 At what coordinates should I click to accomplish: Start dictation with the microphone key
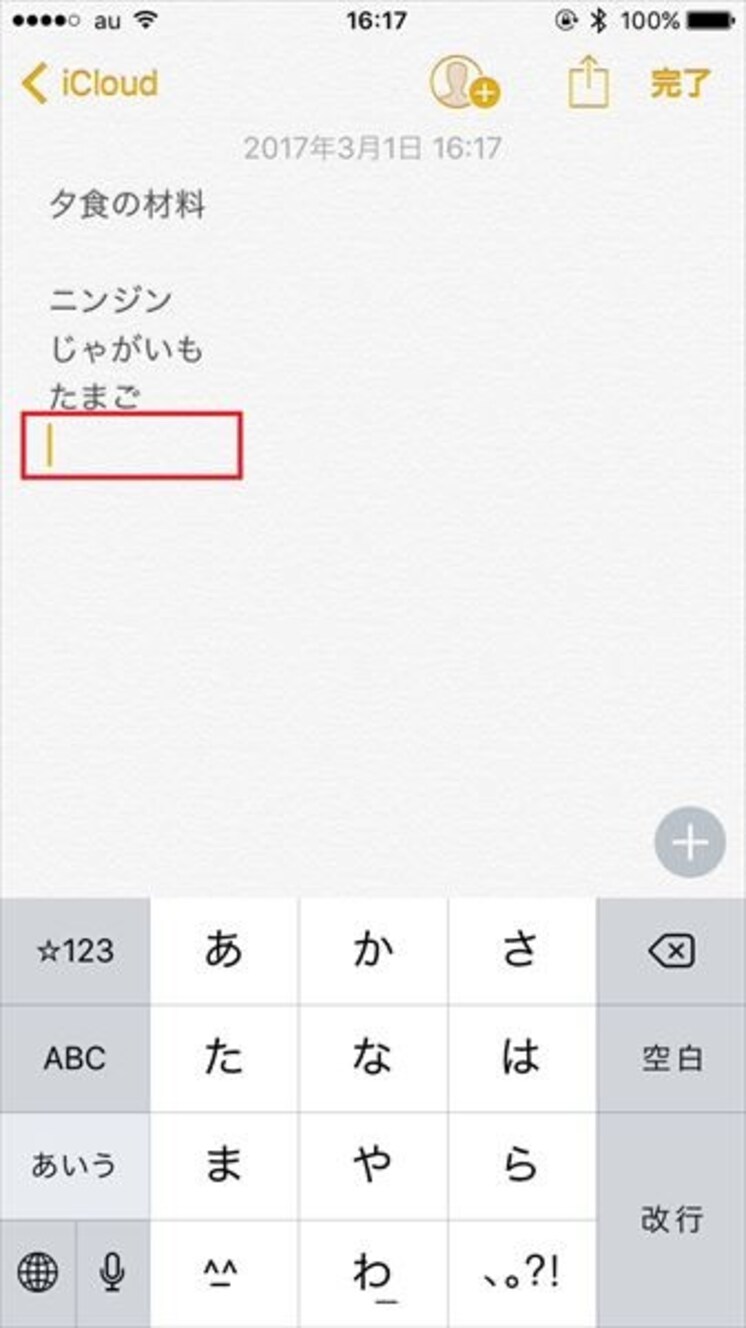point(113,1273)
